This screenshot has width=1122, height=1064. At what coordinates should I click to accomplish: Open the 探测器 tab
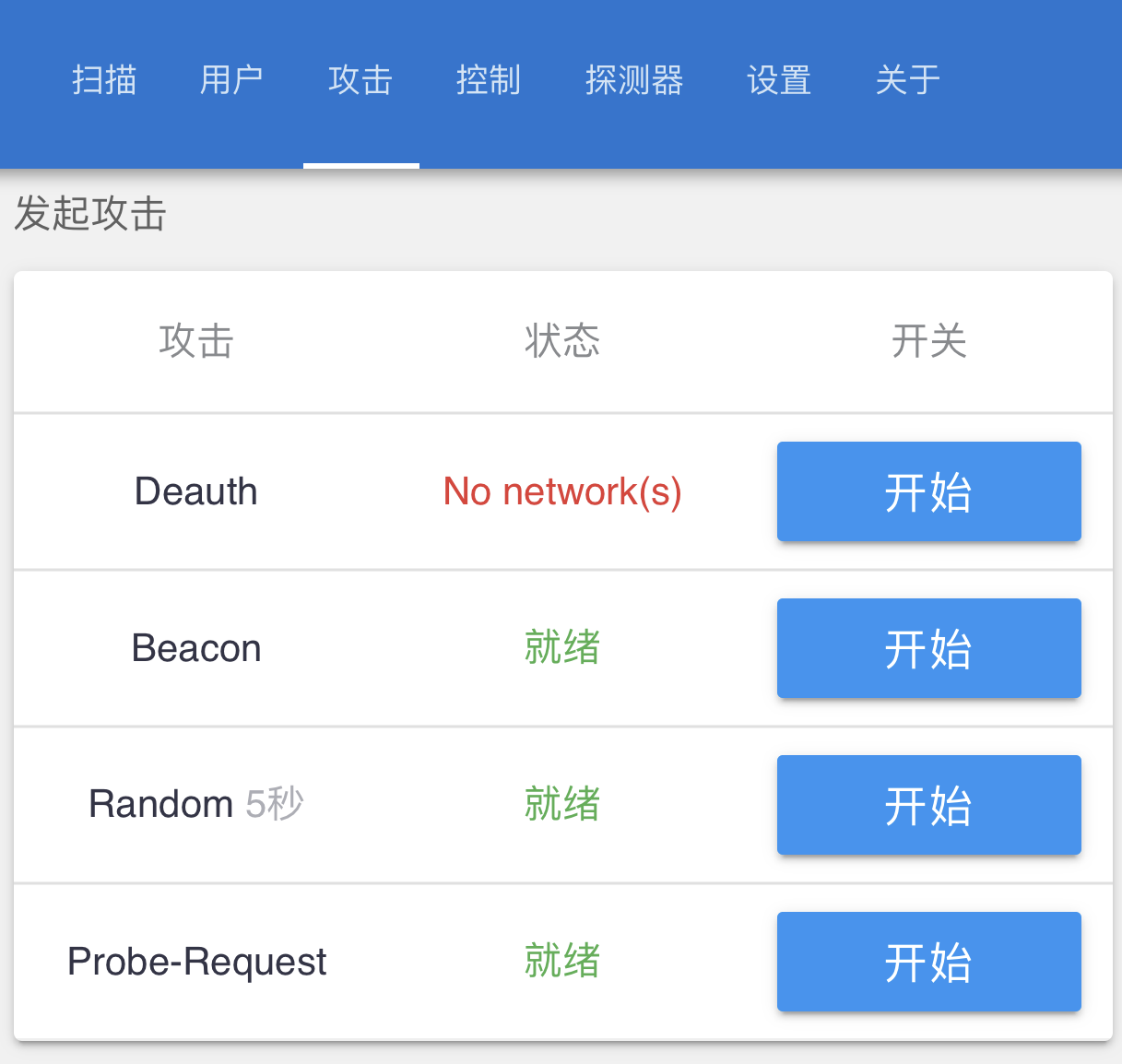pos(634,80)
